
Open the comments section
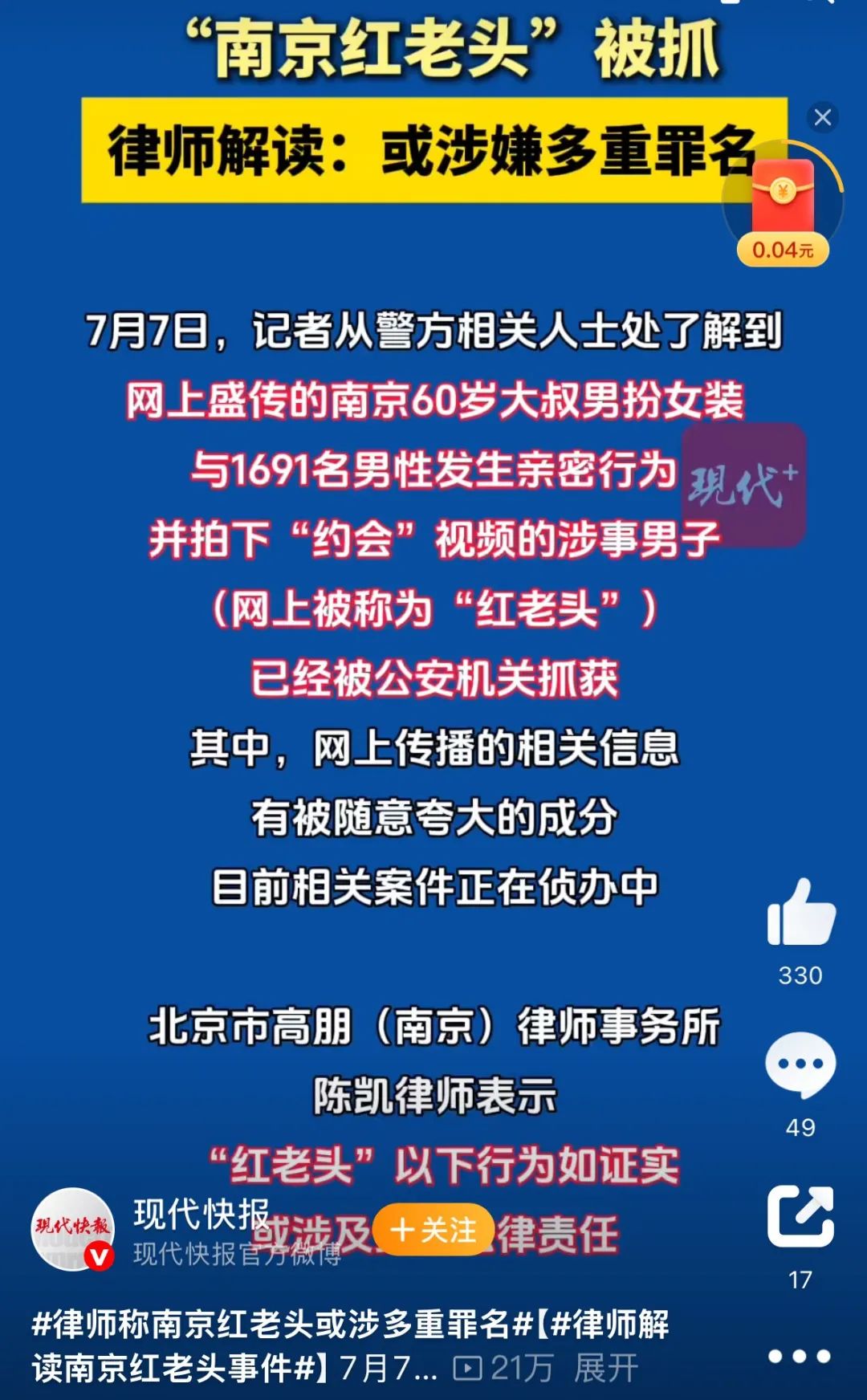coord(800,1064)
